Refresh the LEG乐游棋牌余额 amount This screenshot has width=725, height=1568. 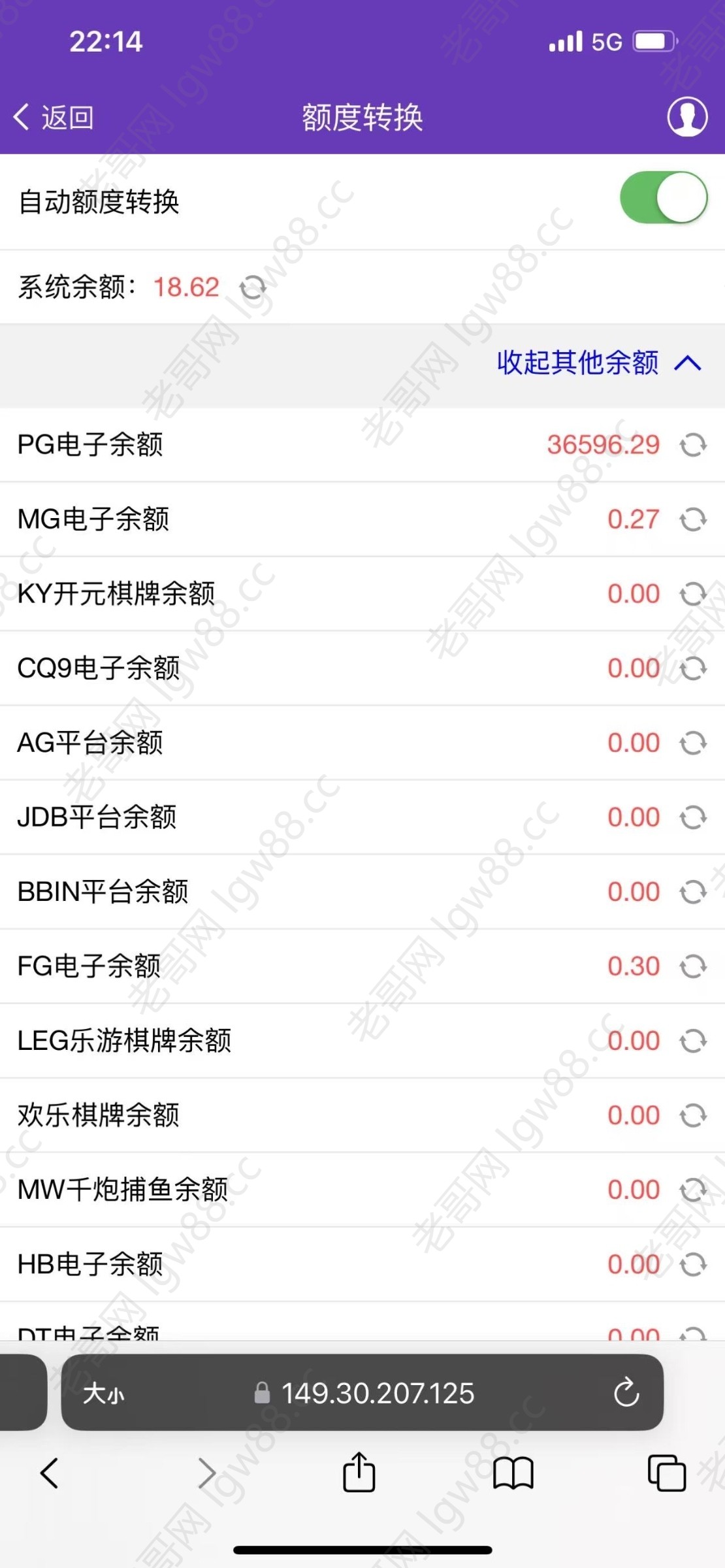click(x=693, y=1041)
